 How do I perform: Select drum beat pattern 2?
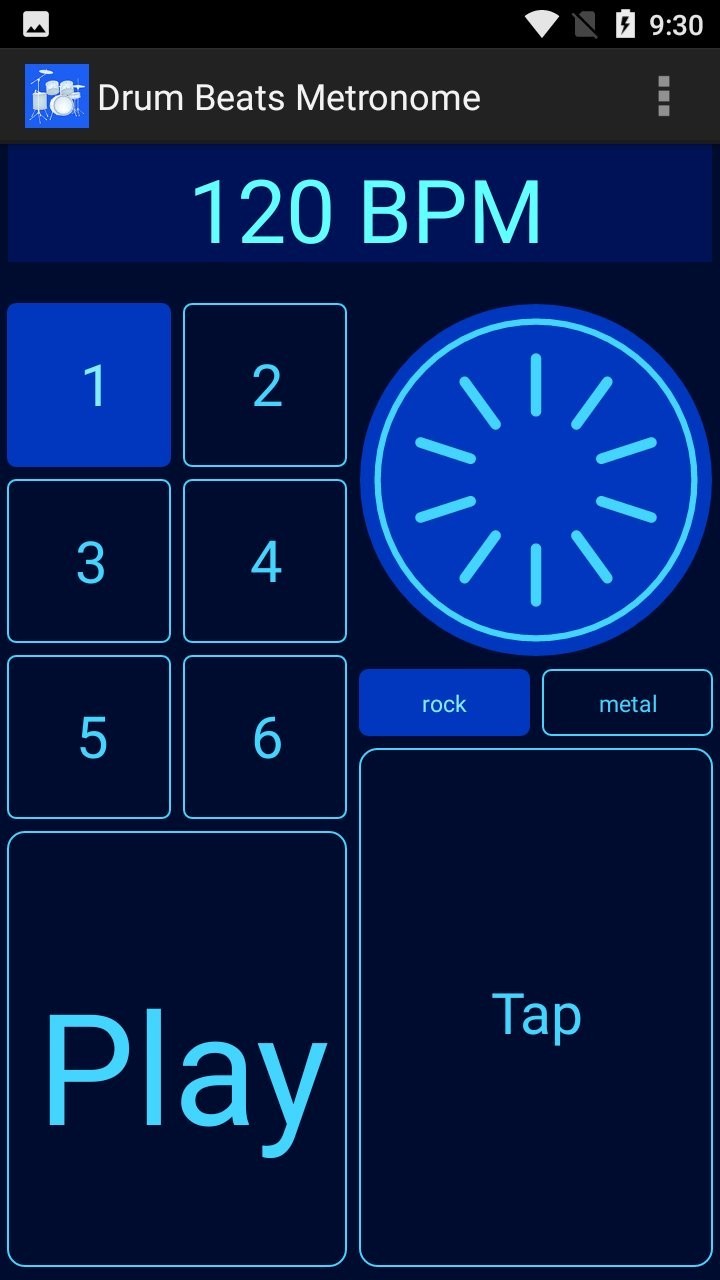pyautogui.click(x=265, y=385)
